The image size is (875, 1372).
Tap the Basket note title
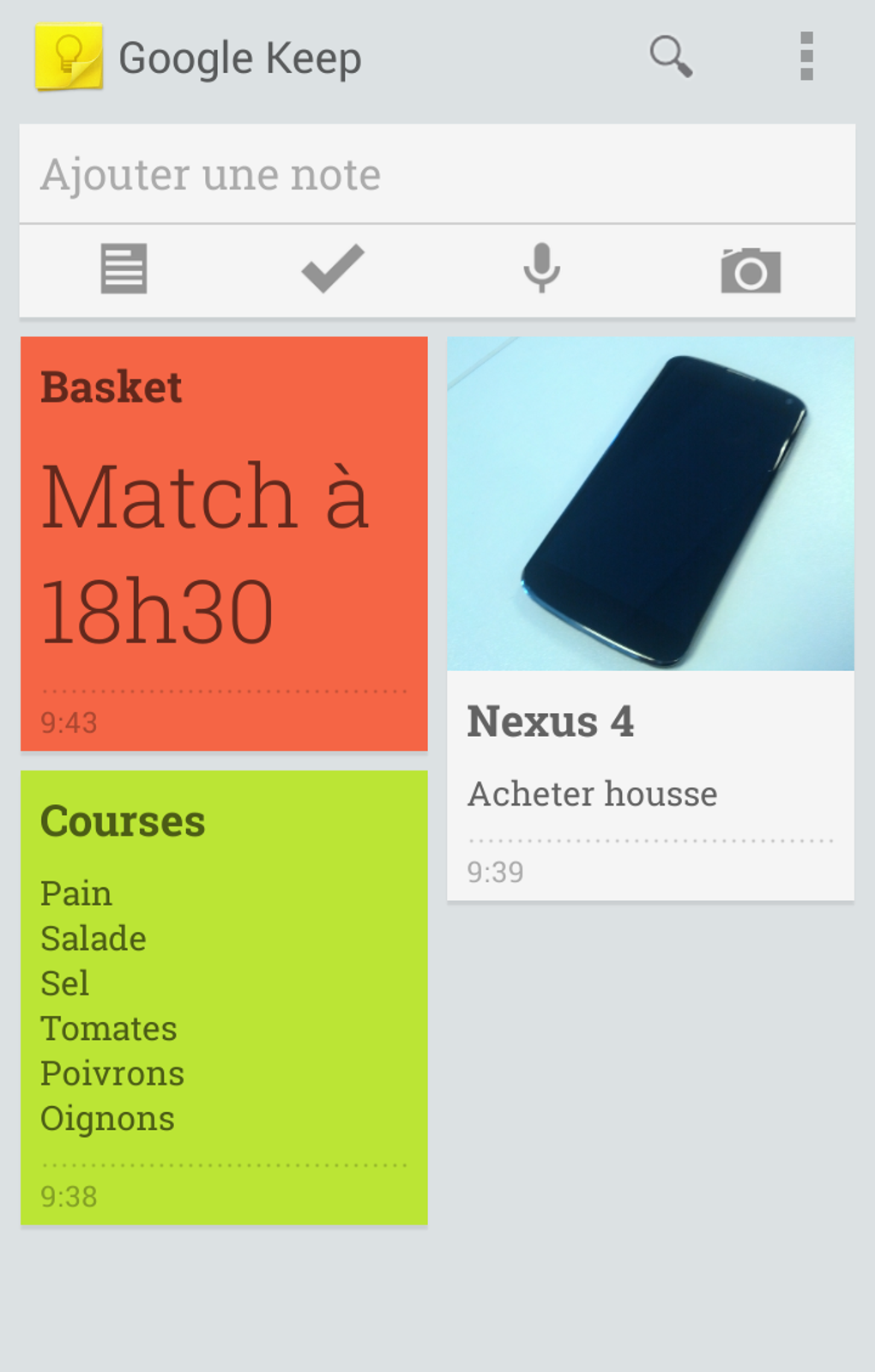112,386
